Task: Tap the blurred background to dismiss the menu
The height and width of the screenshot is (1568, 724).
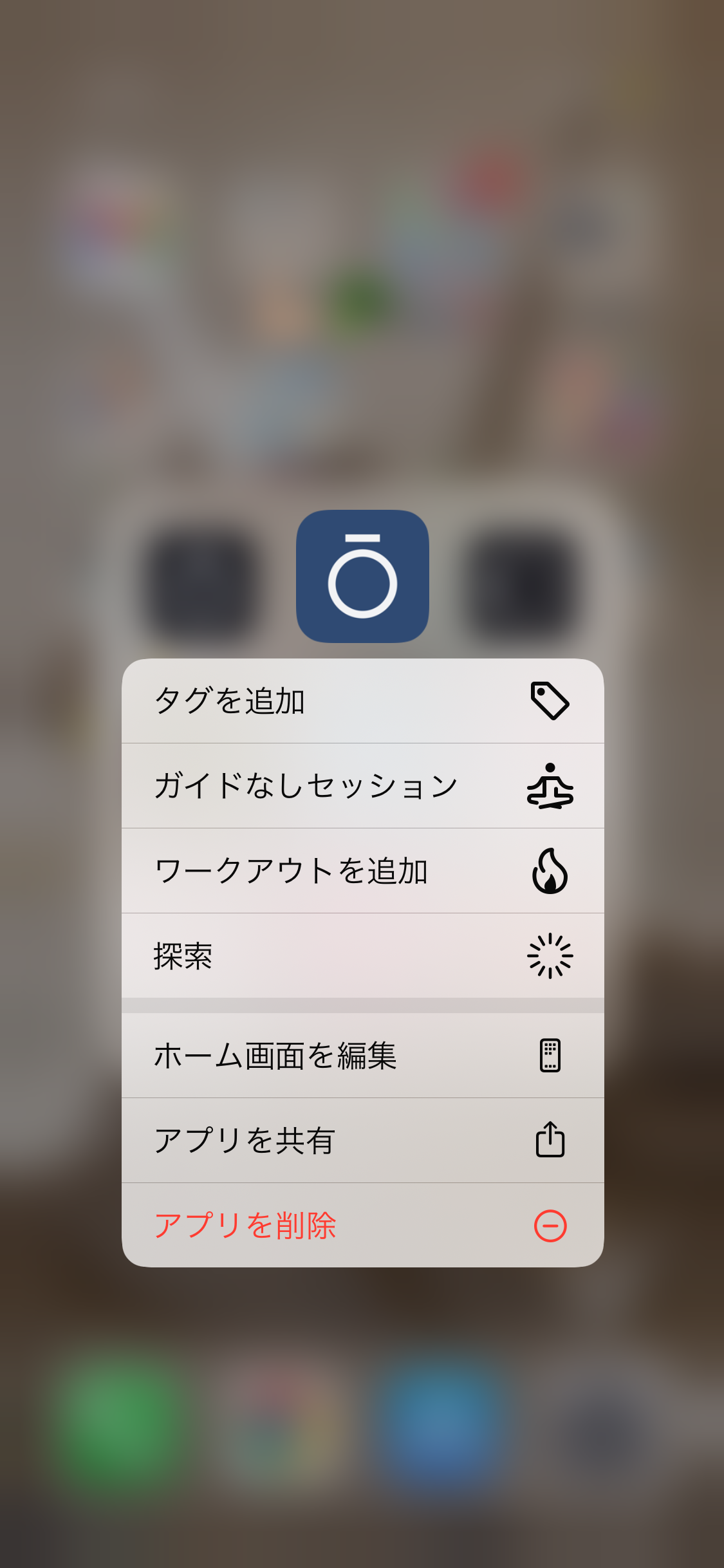Action: pyautogui.click(x=362, y=257)
